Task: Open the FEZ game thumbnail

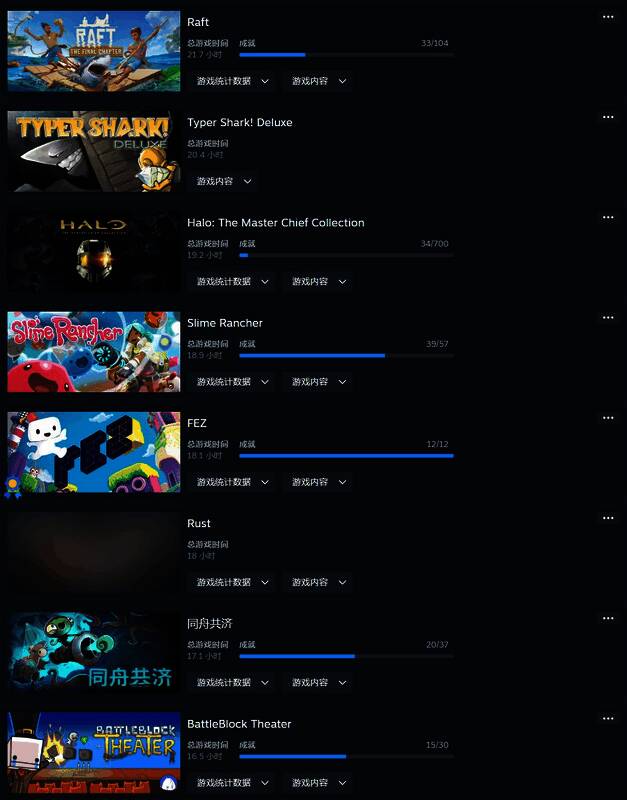Action: [94, 452]
